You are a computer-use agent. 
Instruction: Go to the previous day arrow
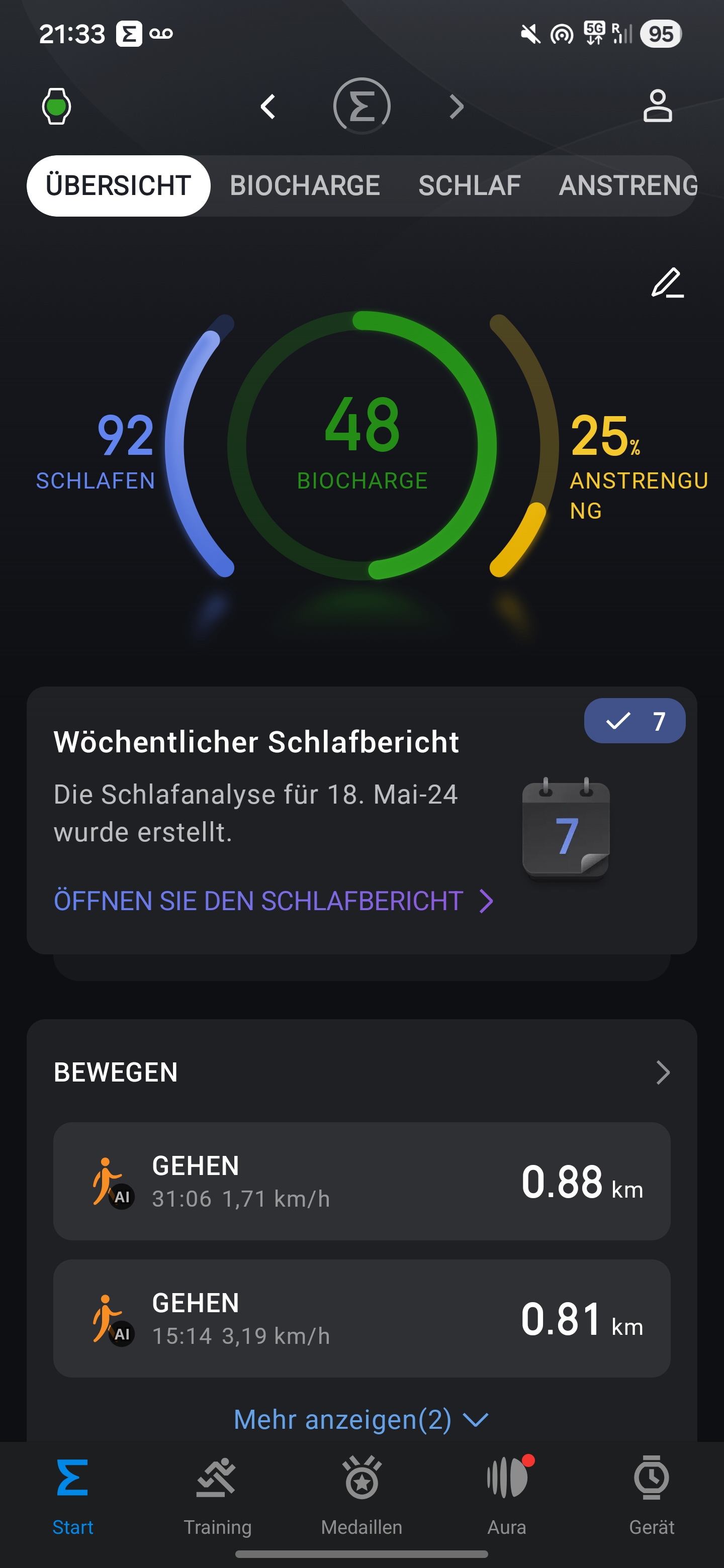[x=268, y=107]
